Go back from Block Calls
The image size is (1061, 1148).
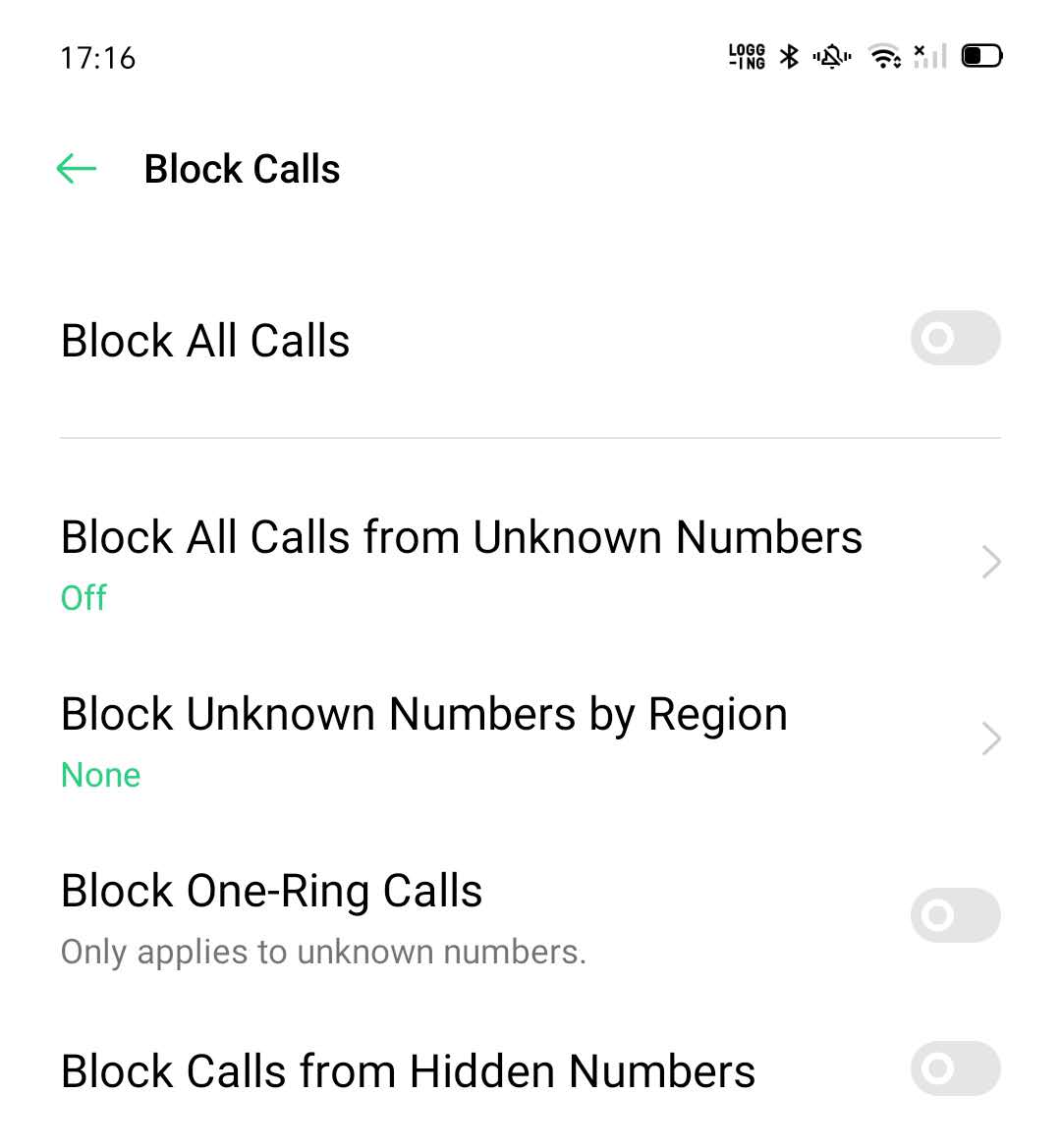77,169
